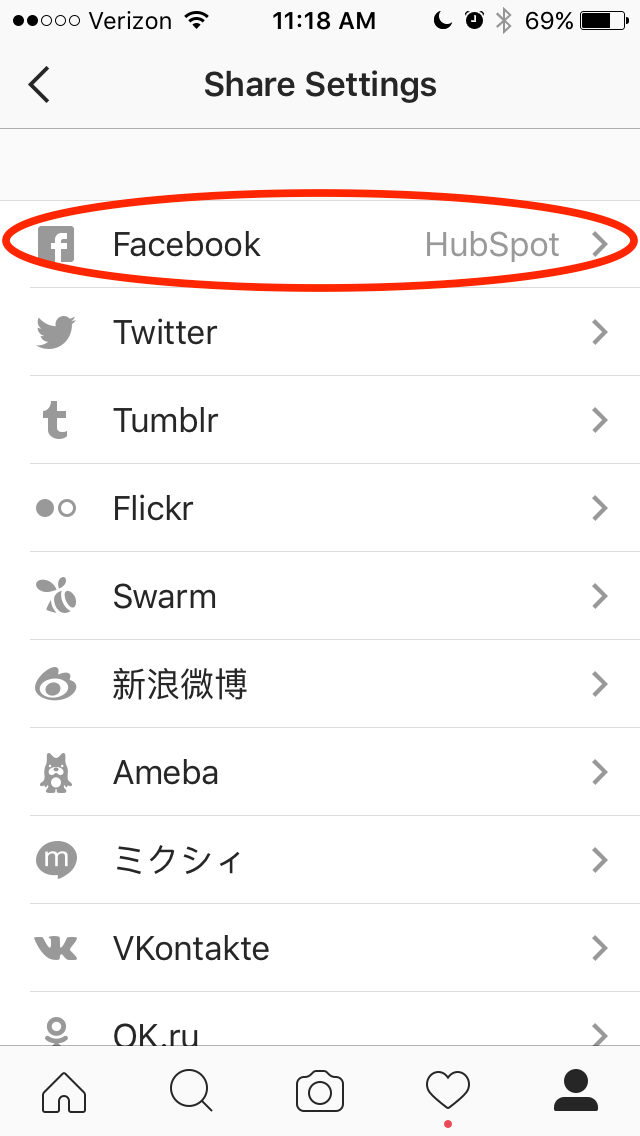The height and width of the screenshot is (1136, 640).
Task: Switch to the Home tab
Action: coord(64,1091)
